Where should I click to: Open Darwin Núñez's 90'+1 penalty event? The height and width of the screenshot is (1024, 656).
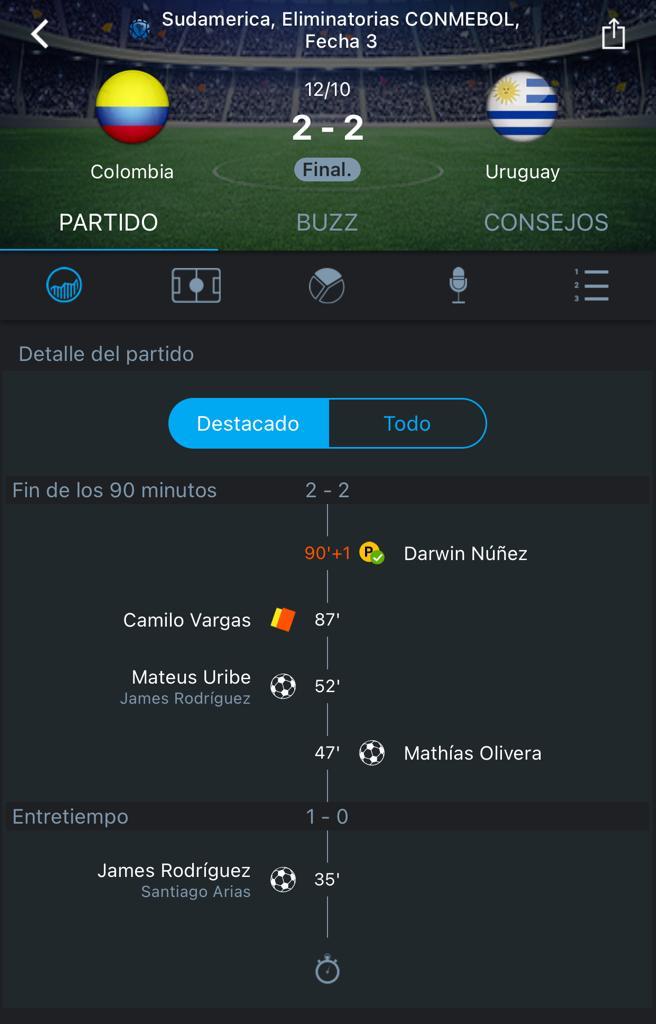pyautogui.click(x=465, y=553)
